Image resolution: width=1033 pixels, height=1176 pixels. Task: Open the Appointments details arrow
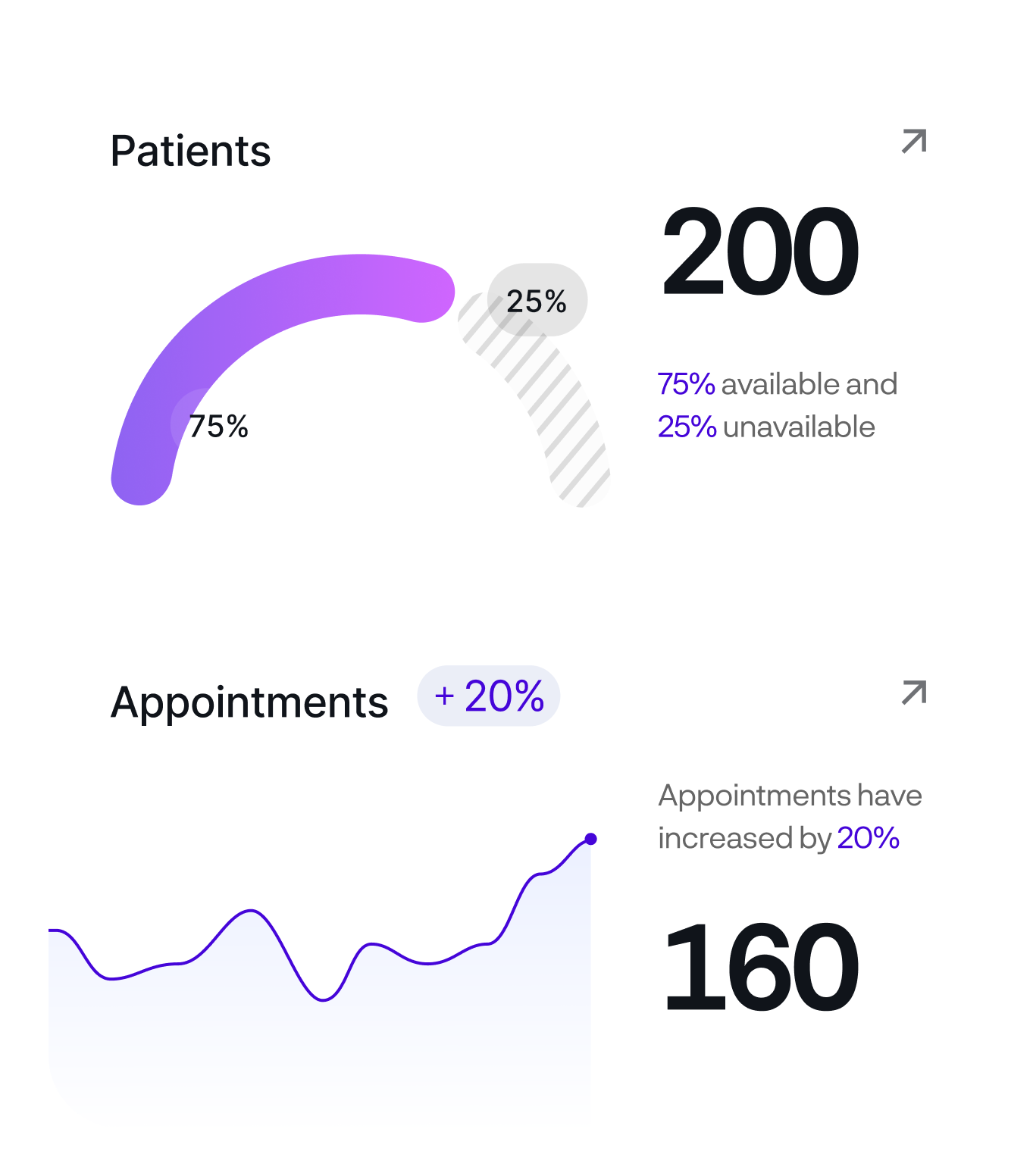(913, 693)
